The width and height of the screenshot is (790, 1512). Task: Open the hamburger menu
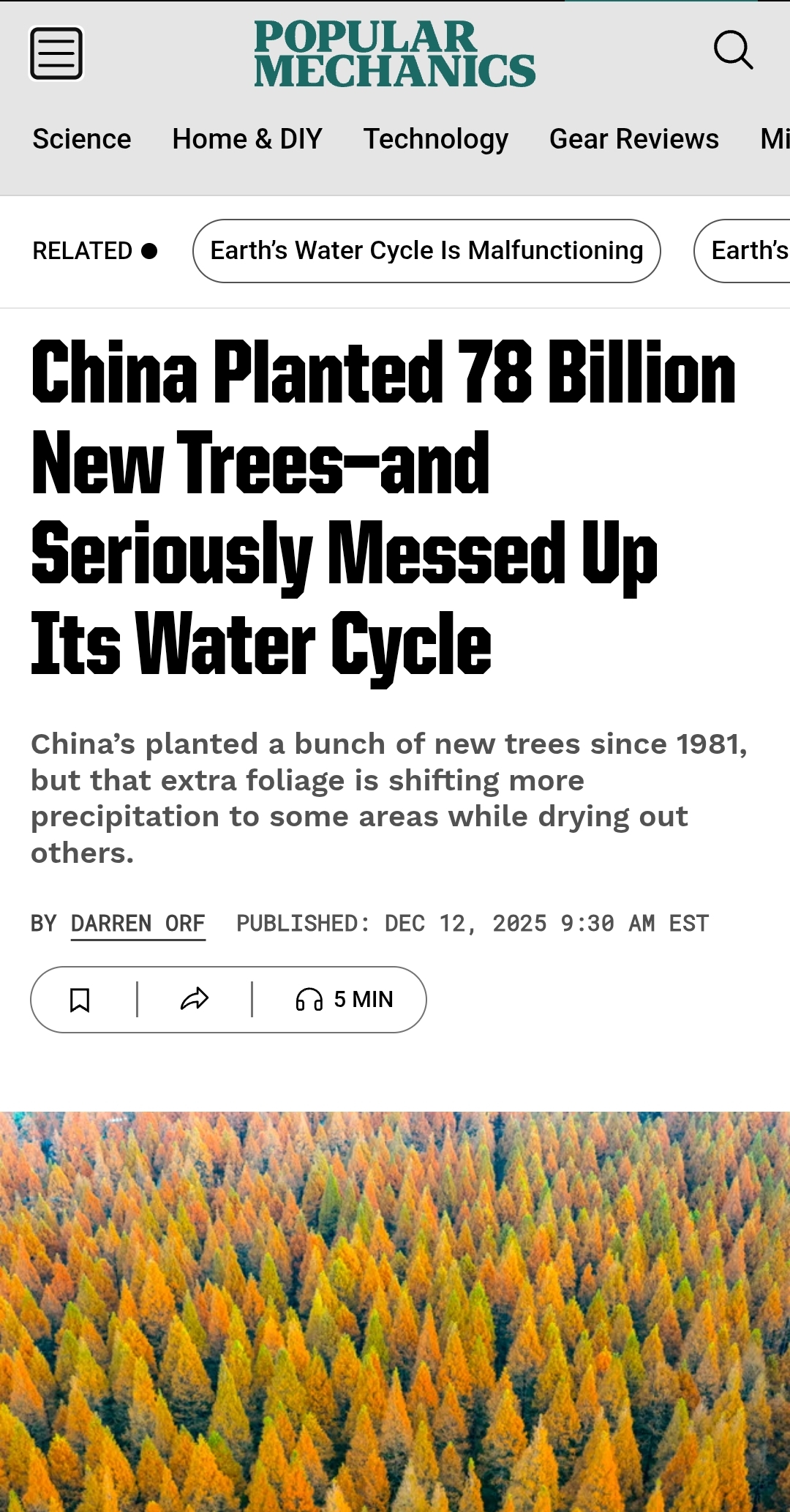tap(56, 53)
